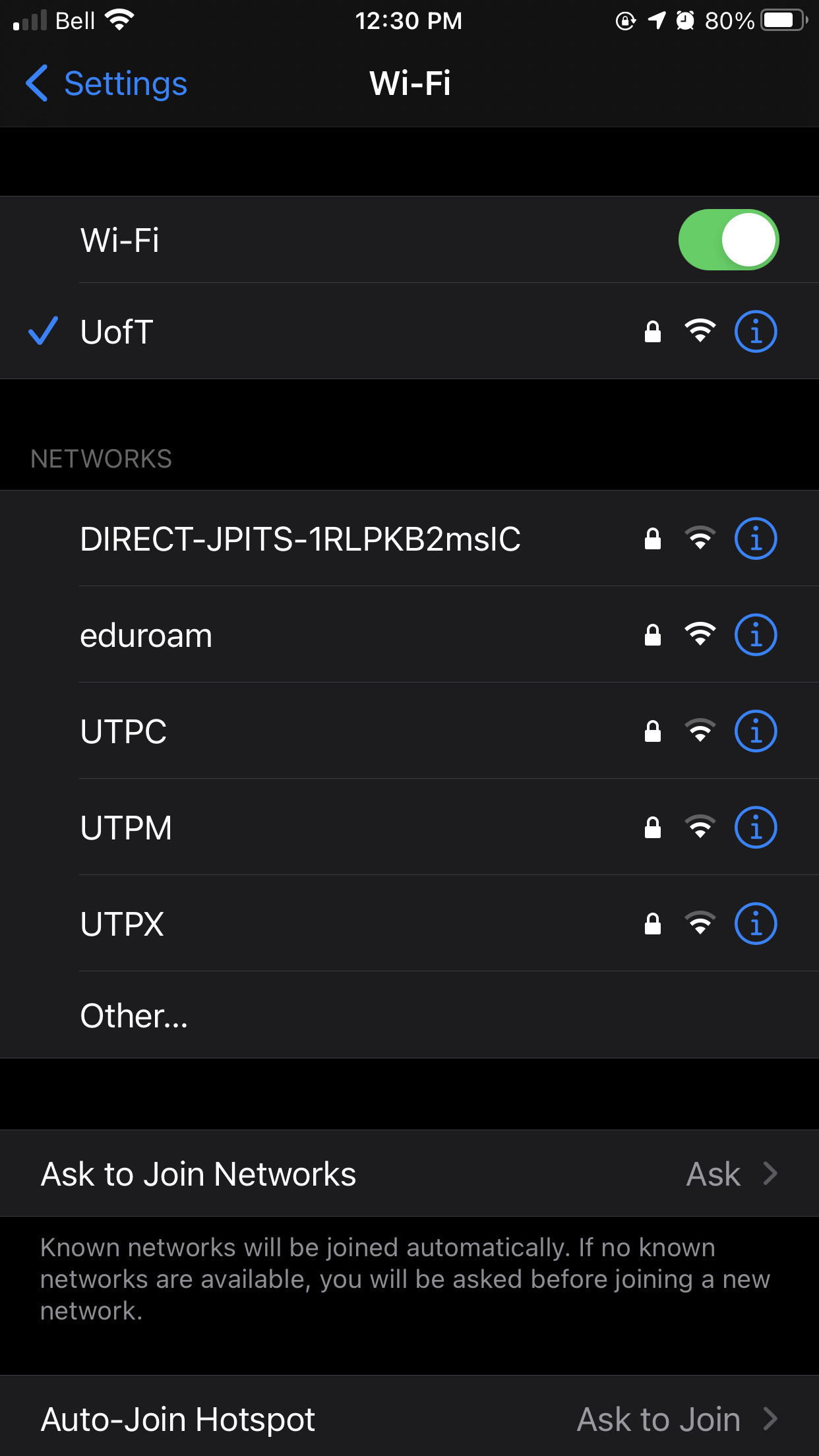
Task: Join the UTPM network
Action: [409, 828]
